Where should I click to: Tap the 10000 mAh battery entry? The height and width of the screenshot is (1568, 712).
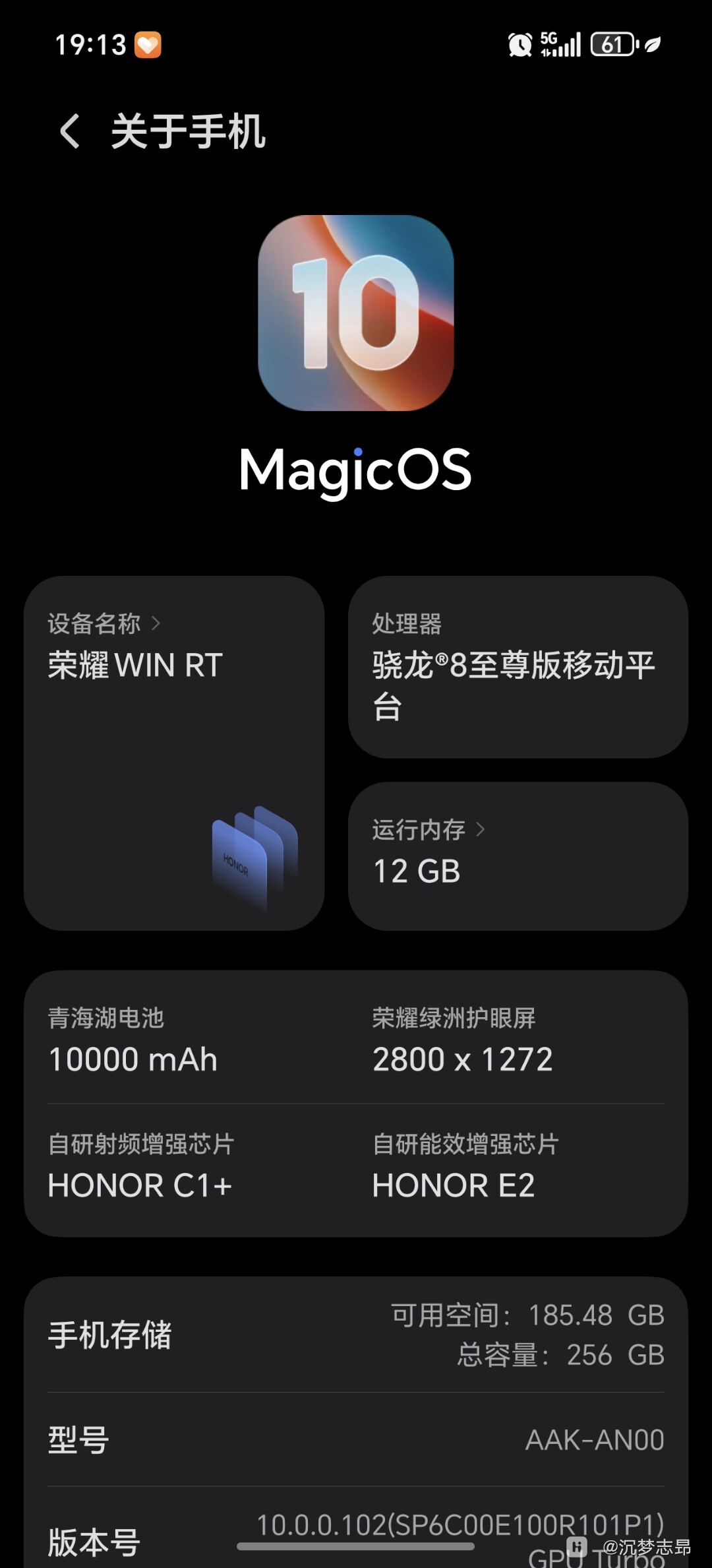[134, 1057]
